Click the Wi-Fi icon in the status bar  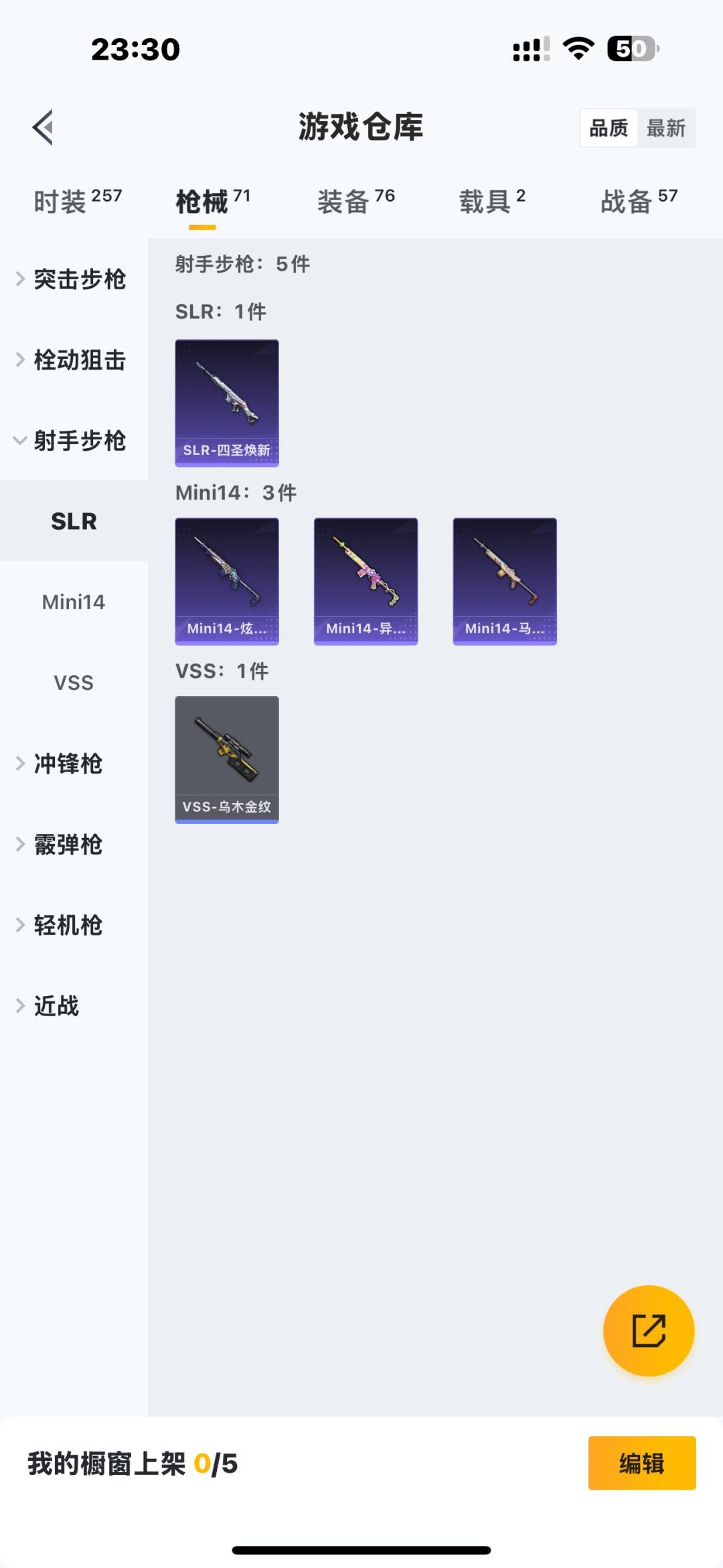[577, 47]
